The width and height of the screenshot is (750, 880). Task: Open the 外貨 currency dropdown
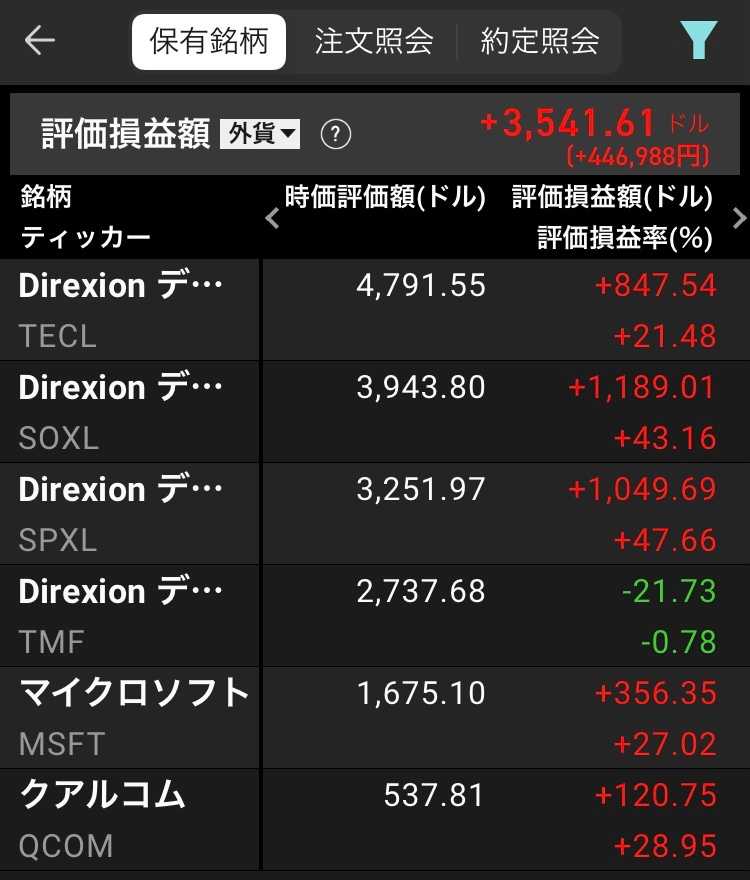pos(260,134)
